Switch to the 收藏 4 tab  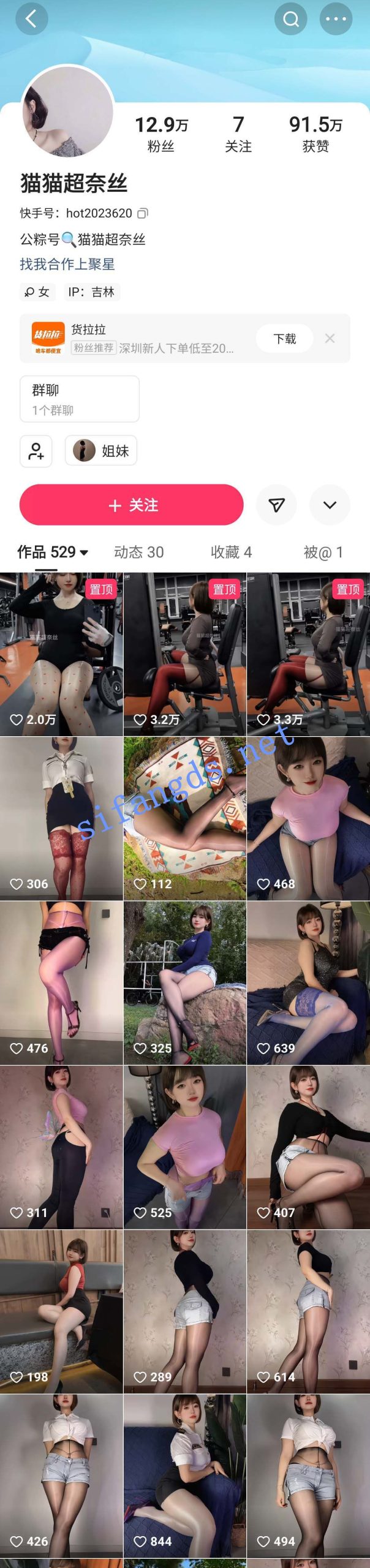231,552
